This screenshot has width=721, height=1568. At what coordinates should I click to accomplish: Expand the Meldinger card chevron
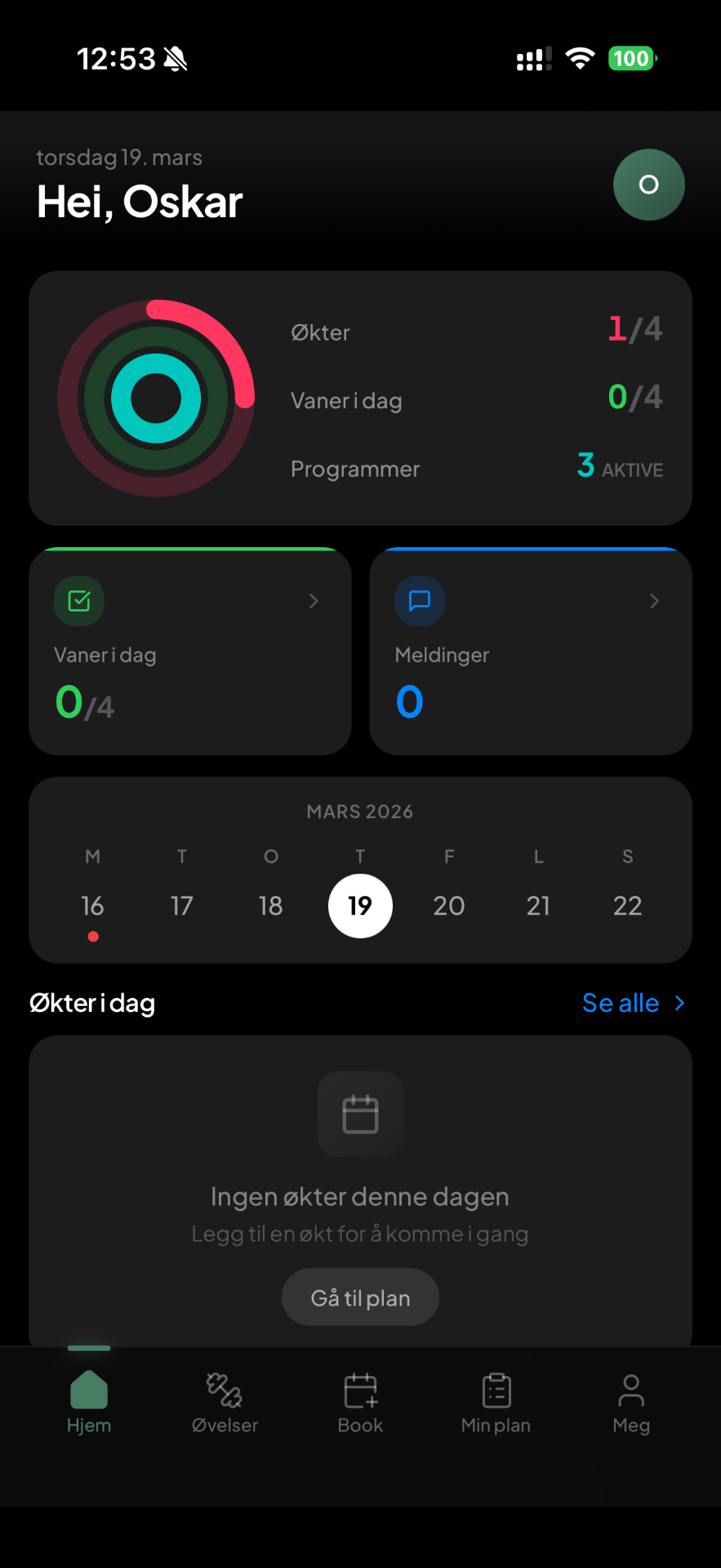[654, 601]
